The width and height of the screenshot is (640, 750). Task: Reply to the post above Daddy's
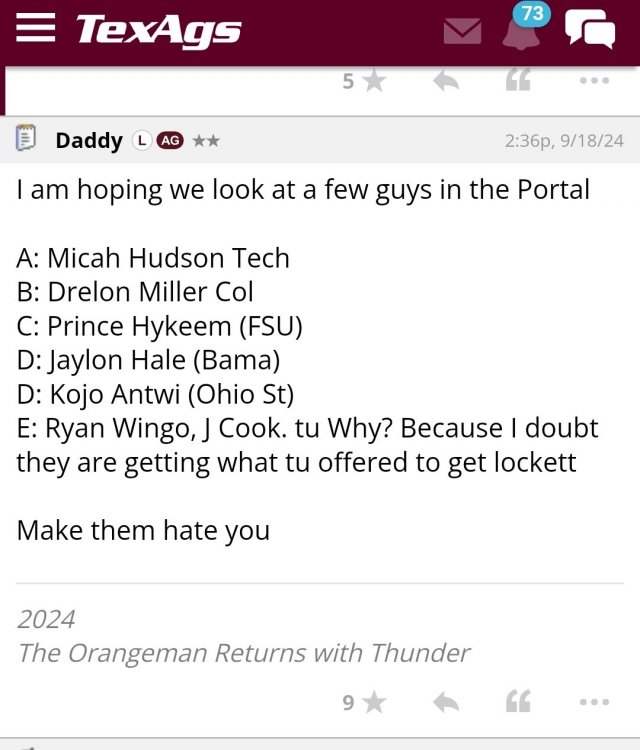pos(446,81)
